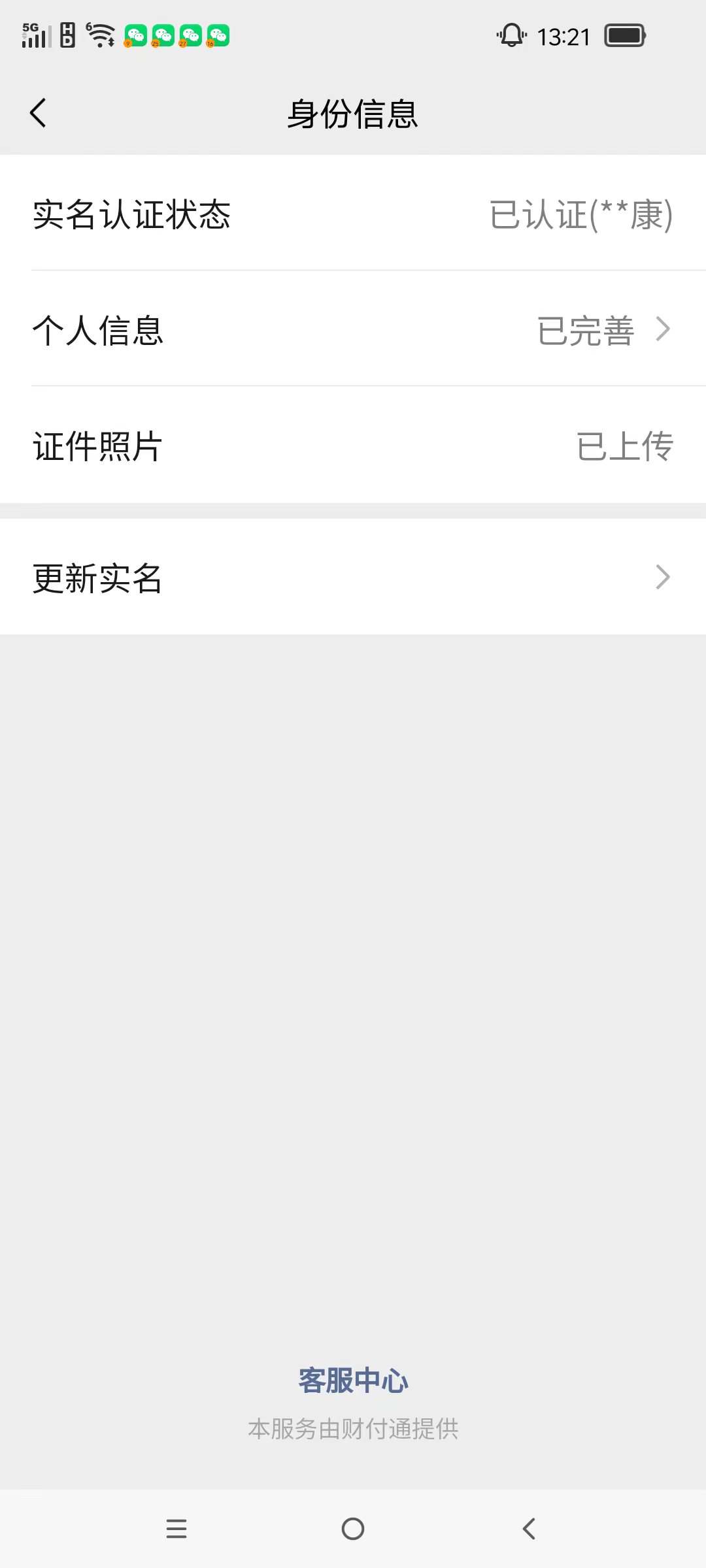706x1568 pixels.
Task: Select the 实名认证状态 row
Action: click(353, 216)
